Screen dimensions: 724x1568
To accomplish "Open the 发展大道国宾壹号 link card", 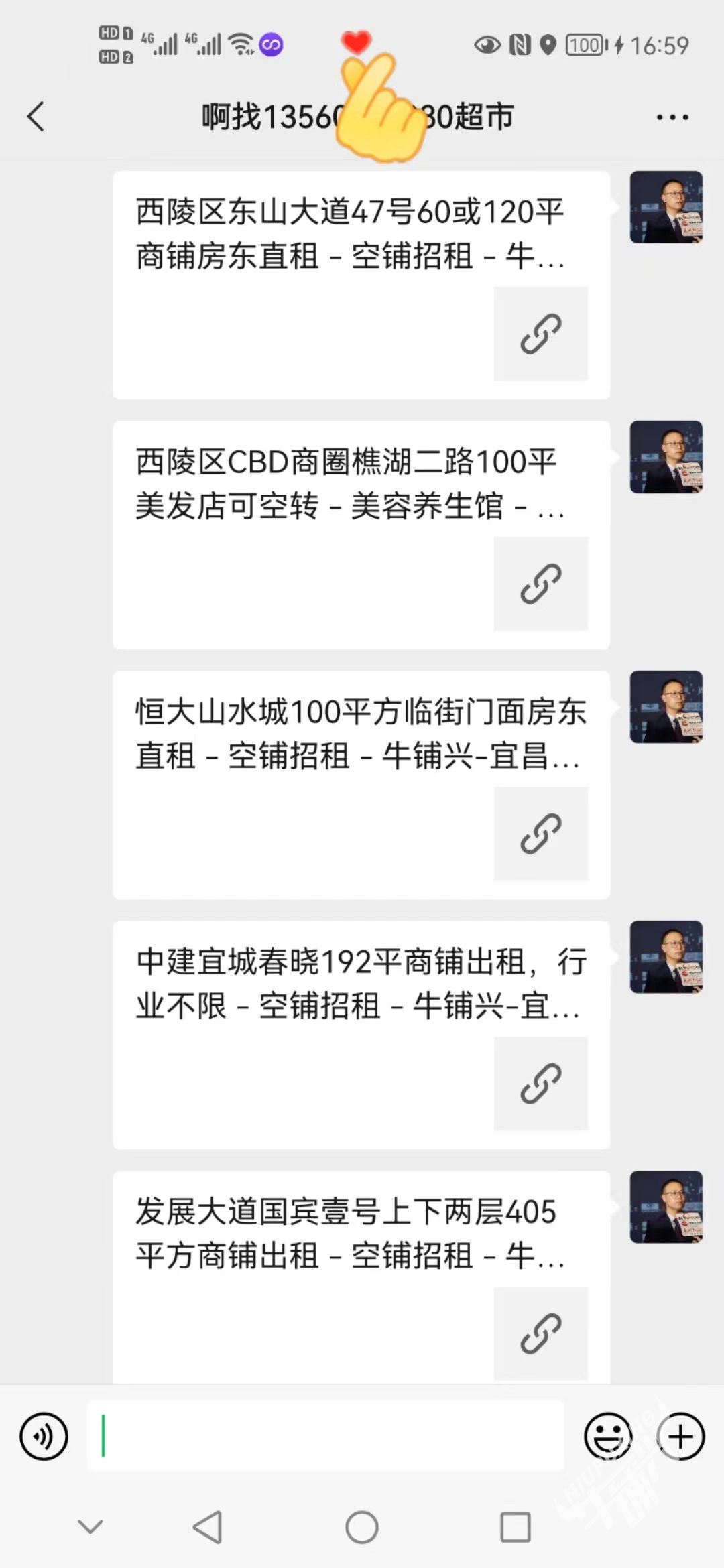I will (x=361, y=1277).
